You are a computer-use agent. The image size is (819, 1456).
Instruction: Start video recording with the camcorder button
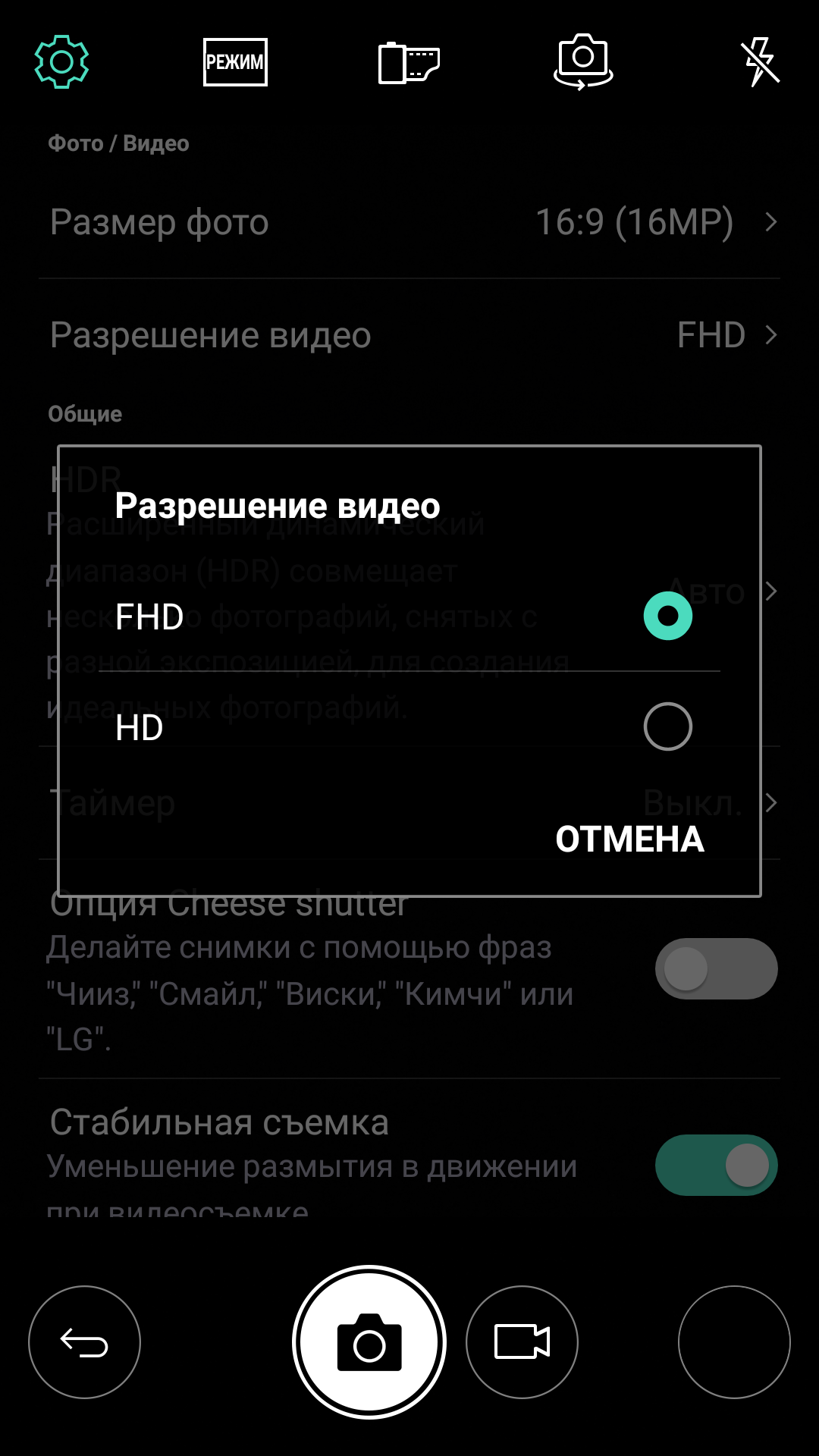coord(522,1342)
